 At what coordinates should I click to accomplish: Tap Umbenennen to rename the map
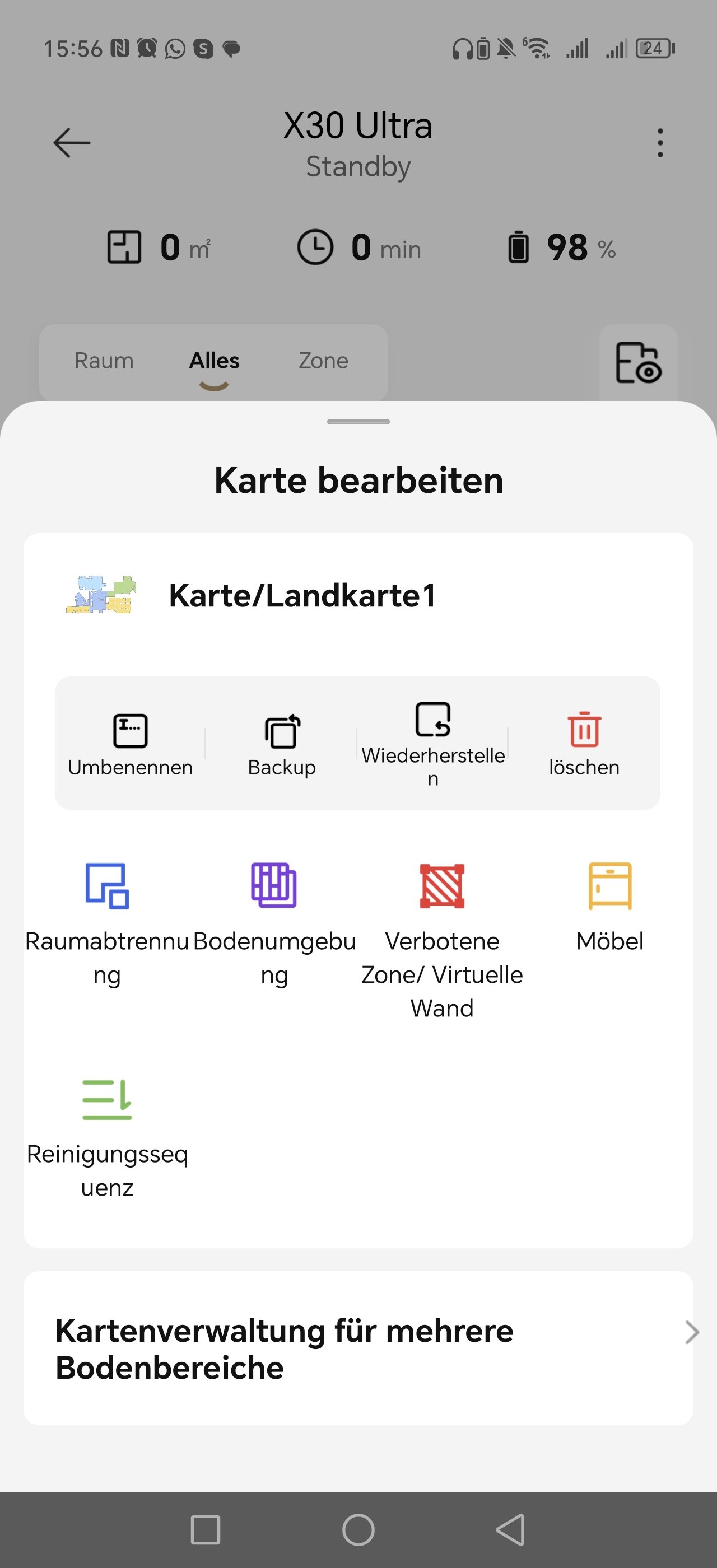[131, 744]
